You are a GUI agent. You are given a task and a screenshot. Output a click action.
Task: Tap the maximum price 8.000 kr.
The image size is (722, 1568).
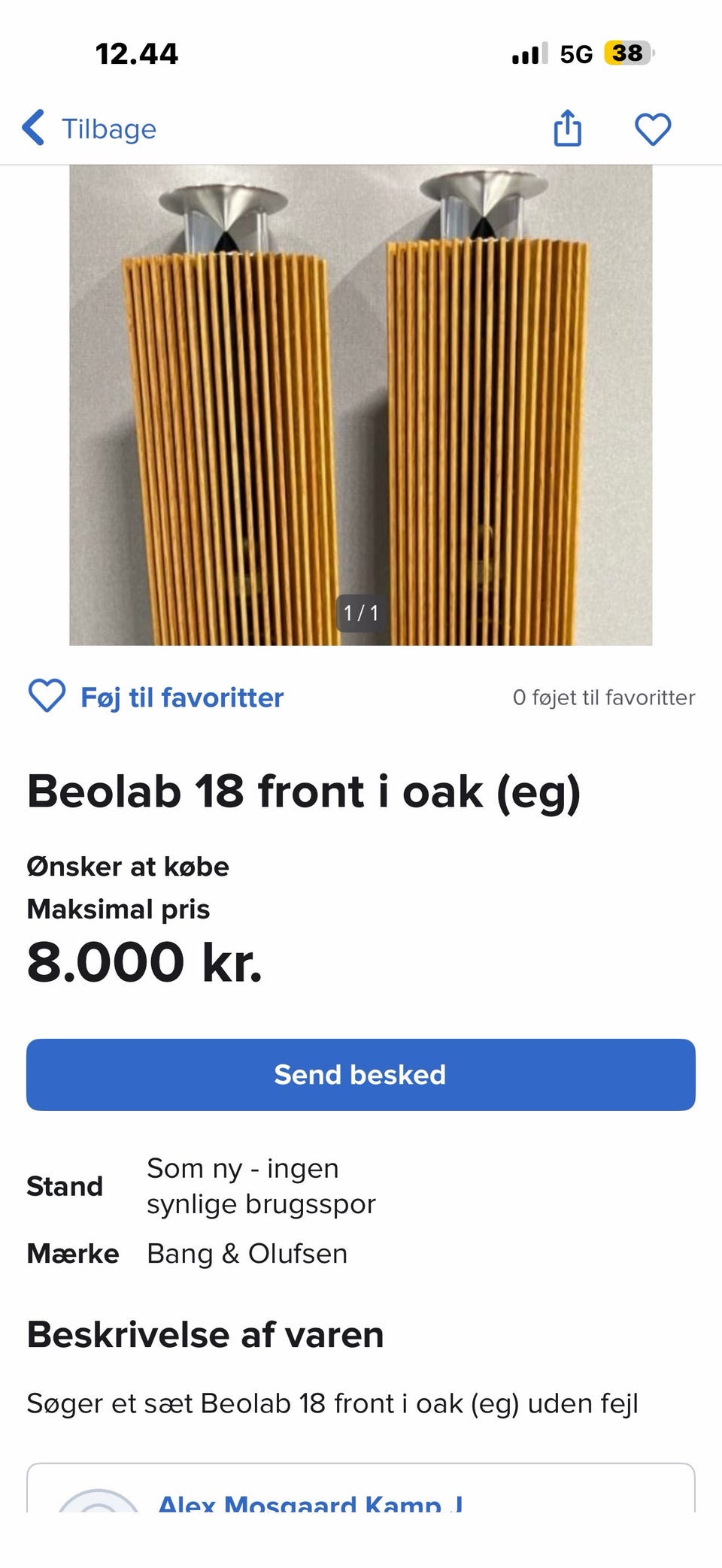pos(144,960)
